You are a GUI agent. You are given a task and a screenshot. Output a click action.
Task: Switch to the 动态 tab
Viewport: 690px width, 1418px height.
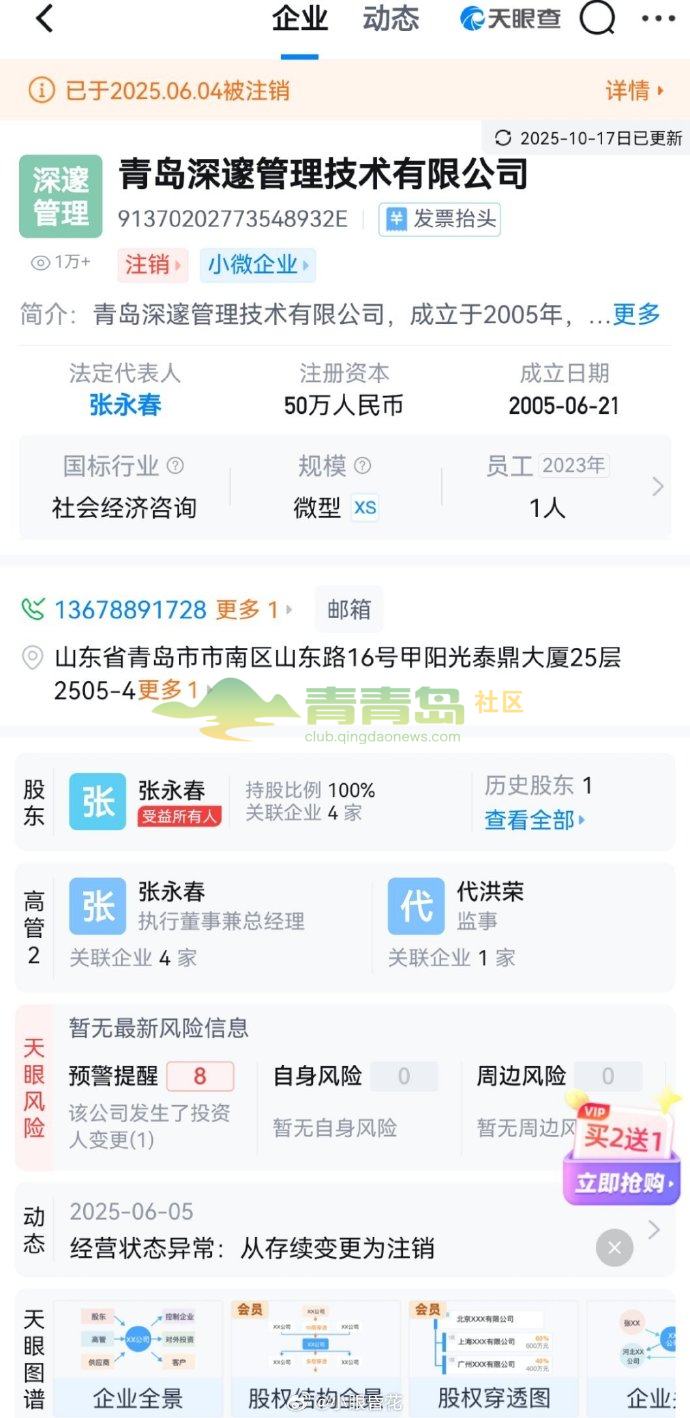(x=391, y=19)
